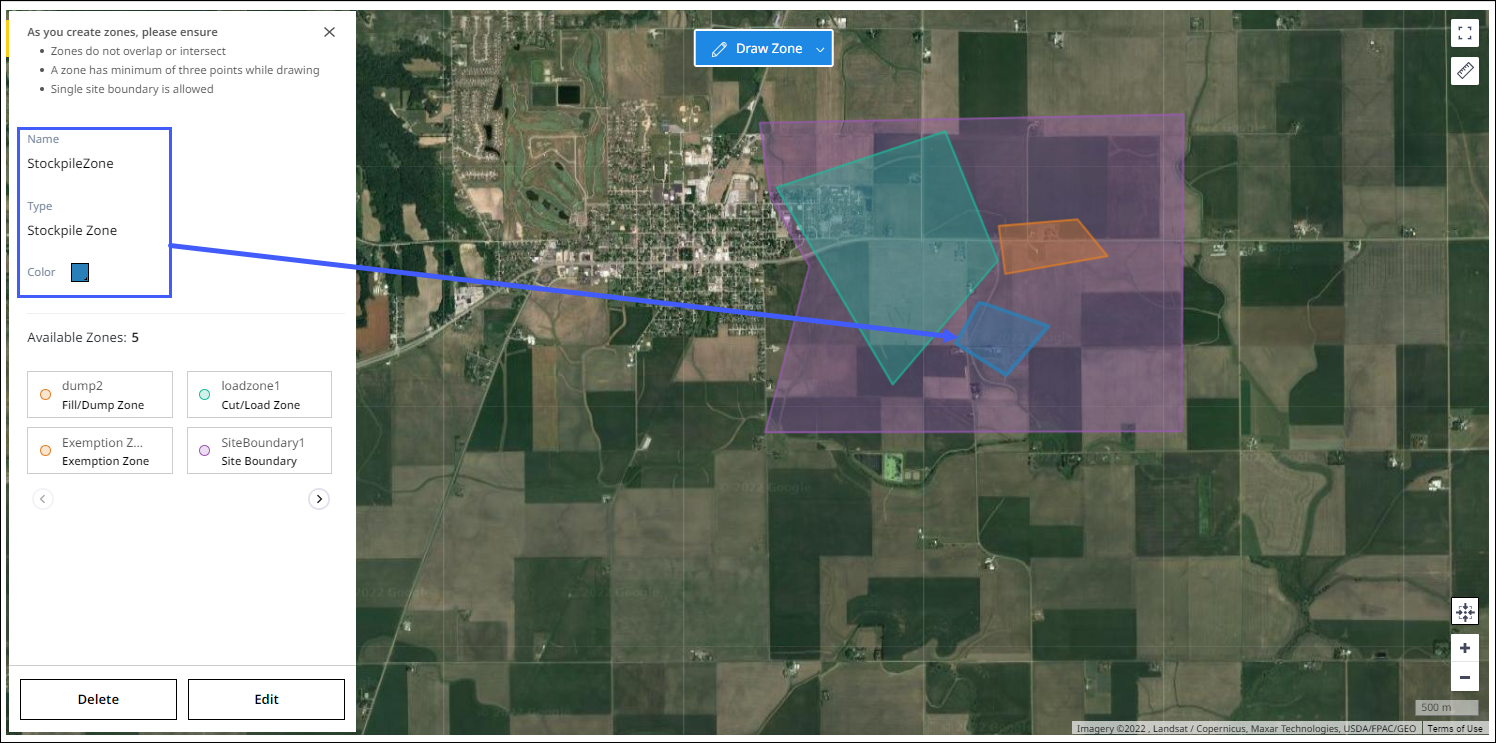Recenter the map view

pyautogui.click(x=1464, y=611)
